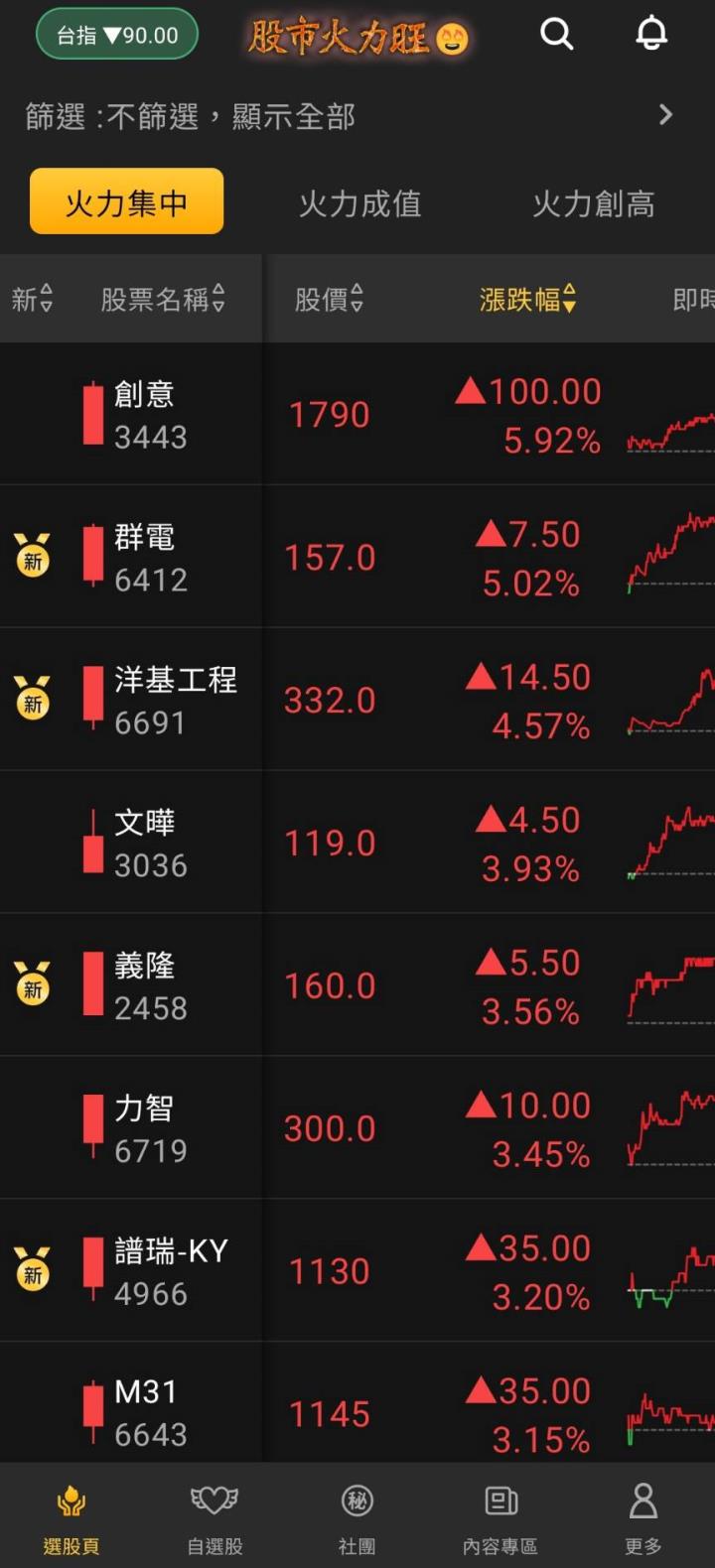This screenshot has width=715, height=1568.
Task: Tap the 台指 index price pill
Action: click(x=115, y=34)
